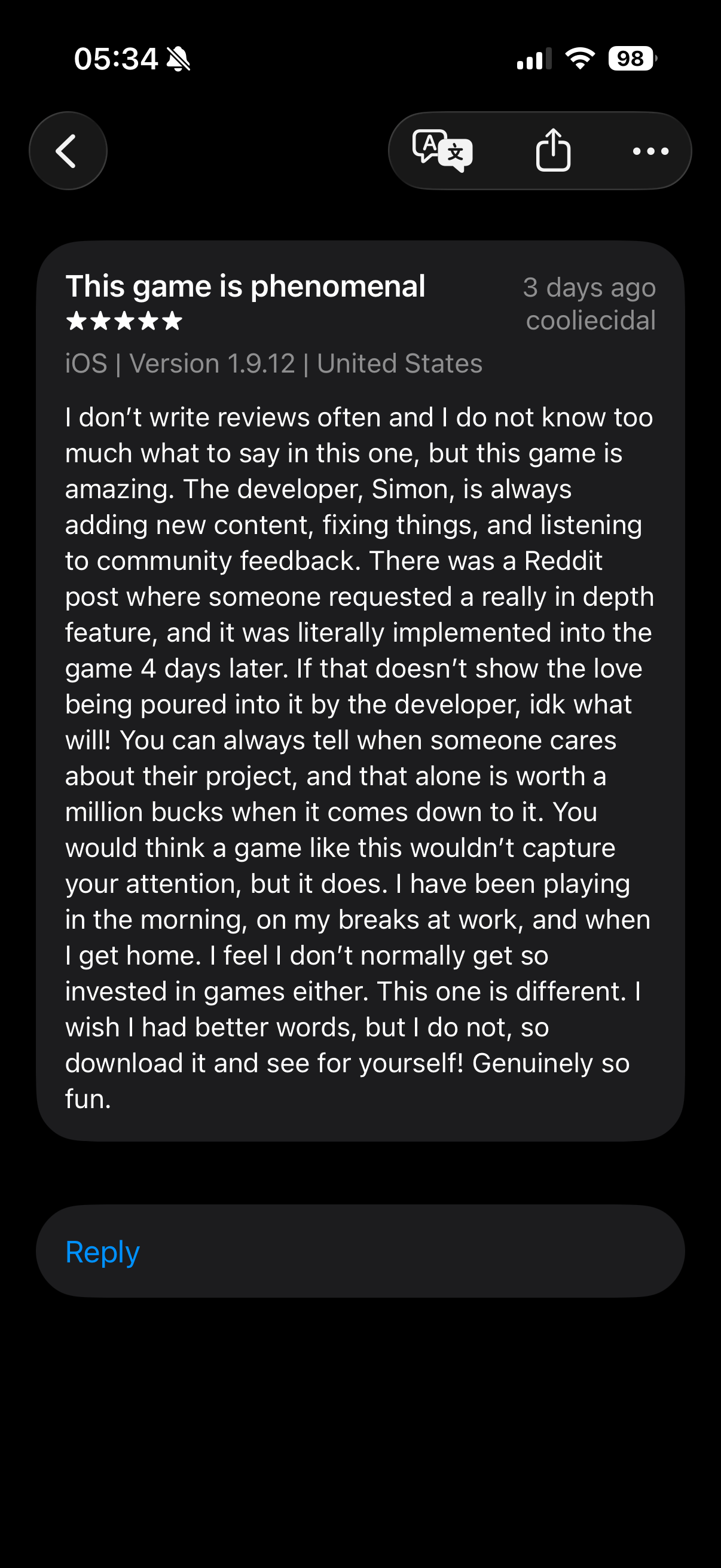Image resolution: width=721 pixels, height=1568 pixels.
Task: Open the more options menu
Action: pyautogui.click(x=650, y=151)
